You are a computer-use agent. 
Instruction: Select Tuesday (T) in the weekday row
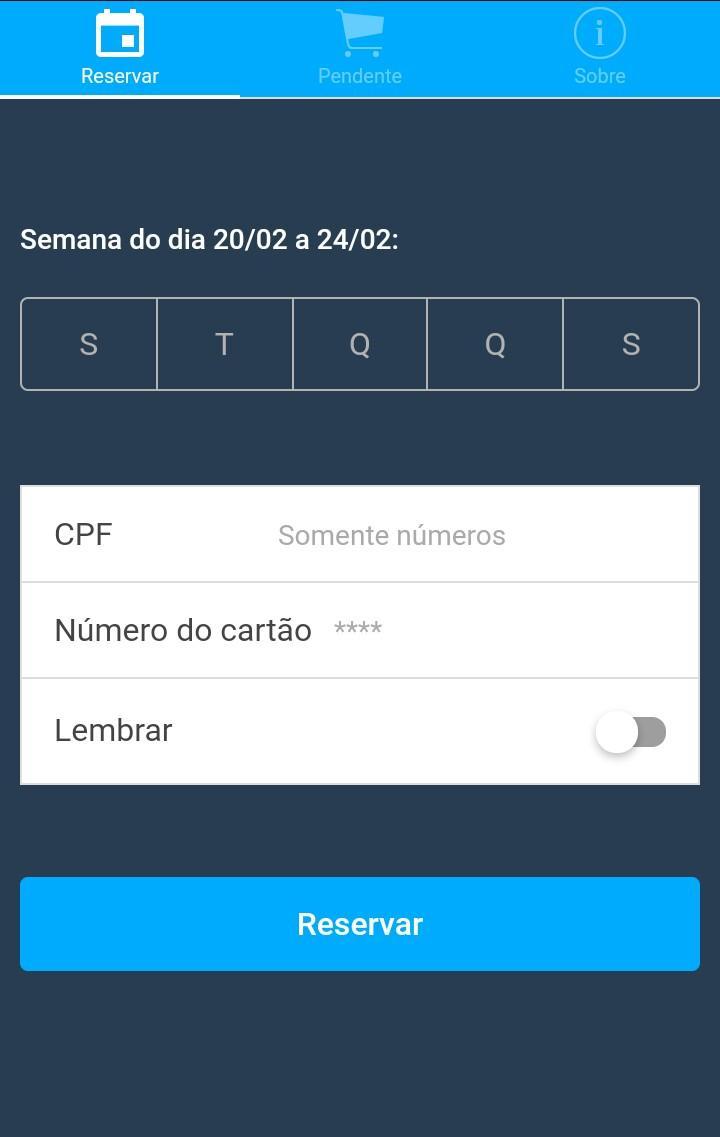click(224, 343)
